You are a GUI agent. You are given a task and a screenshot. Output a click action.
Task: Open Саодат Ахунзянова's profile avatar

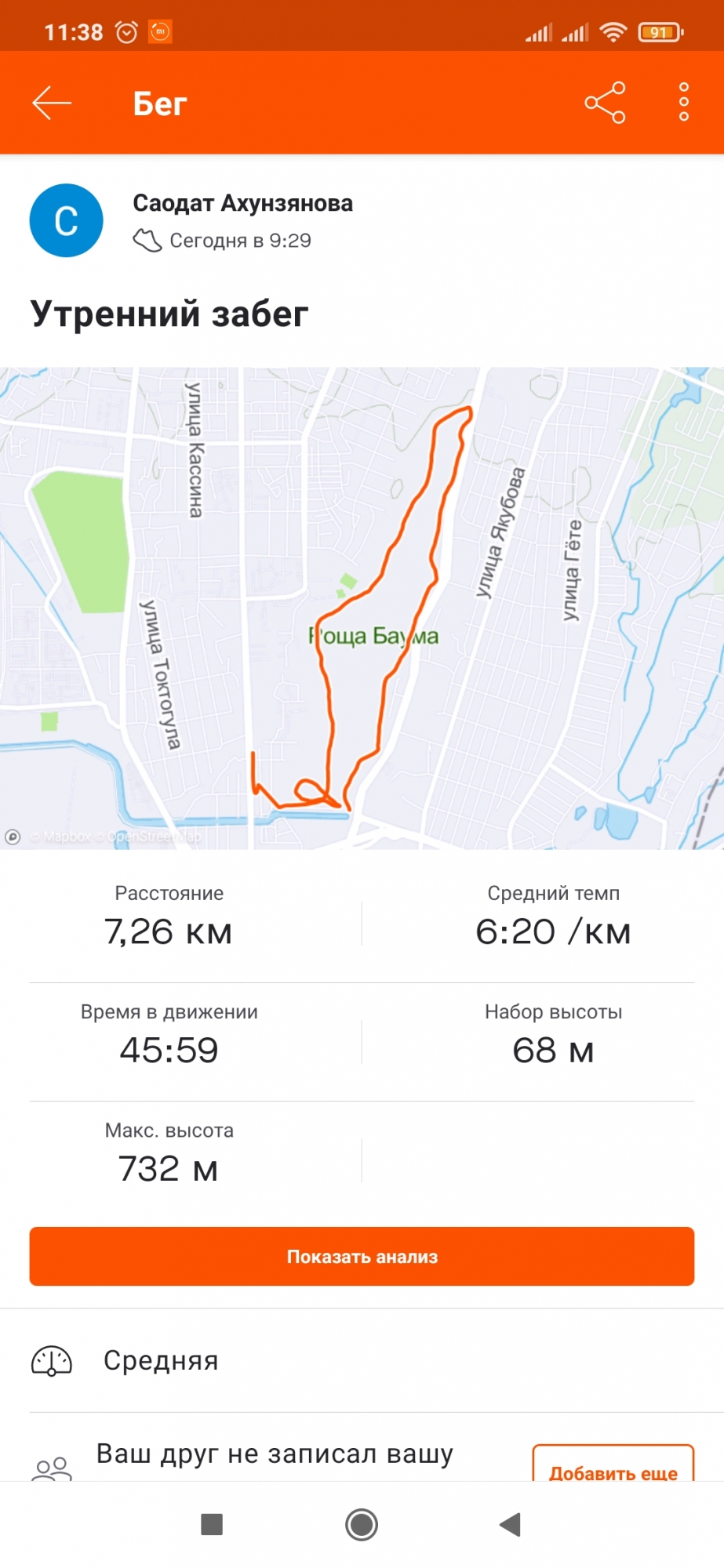[x=67, y=220]
